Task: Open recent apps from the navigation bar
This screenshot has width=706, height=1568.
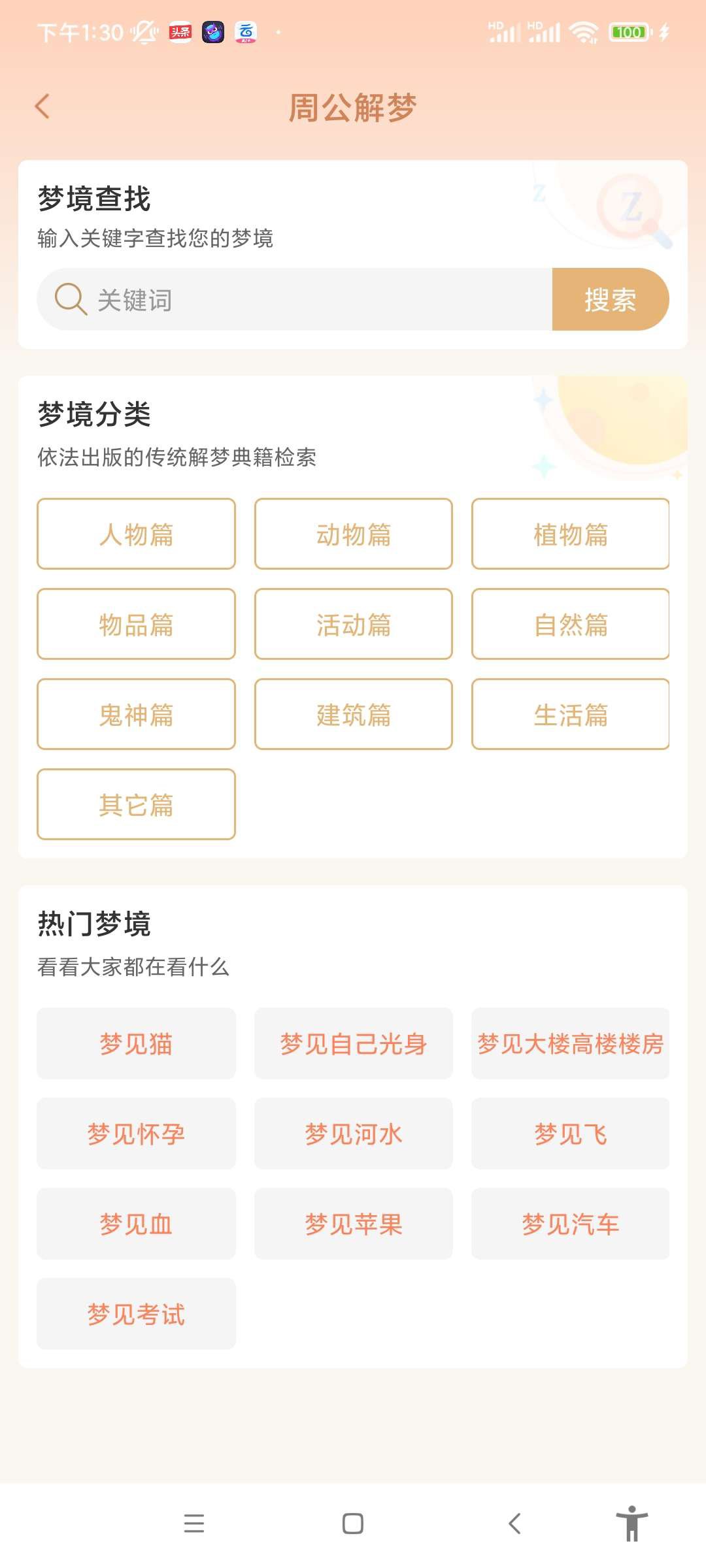Action: click(x=194, y=1524)
